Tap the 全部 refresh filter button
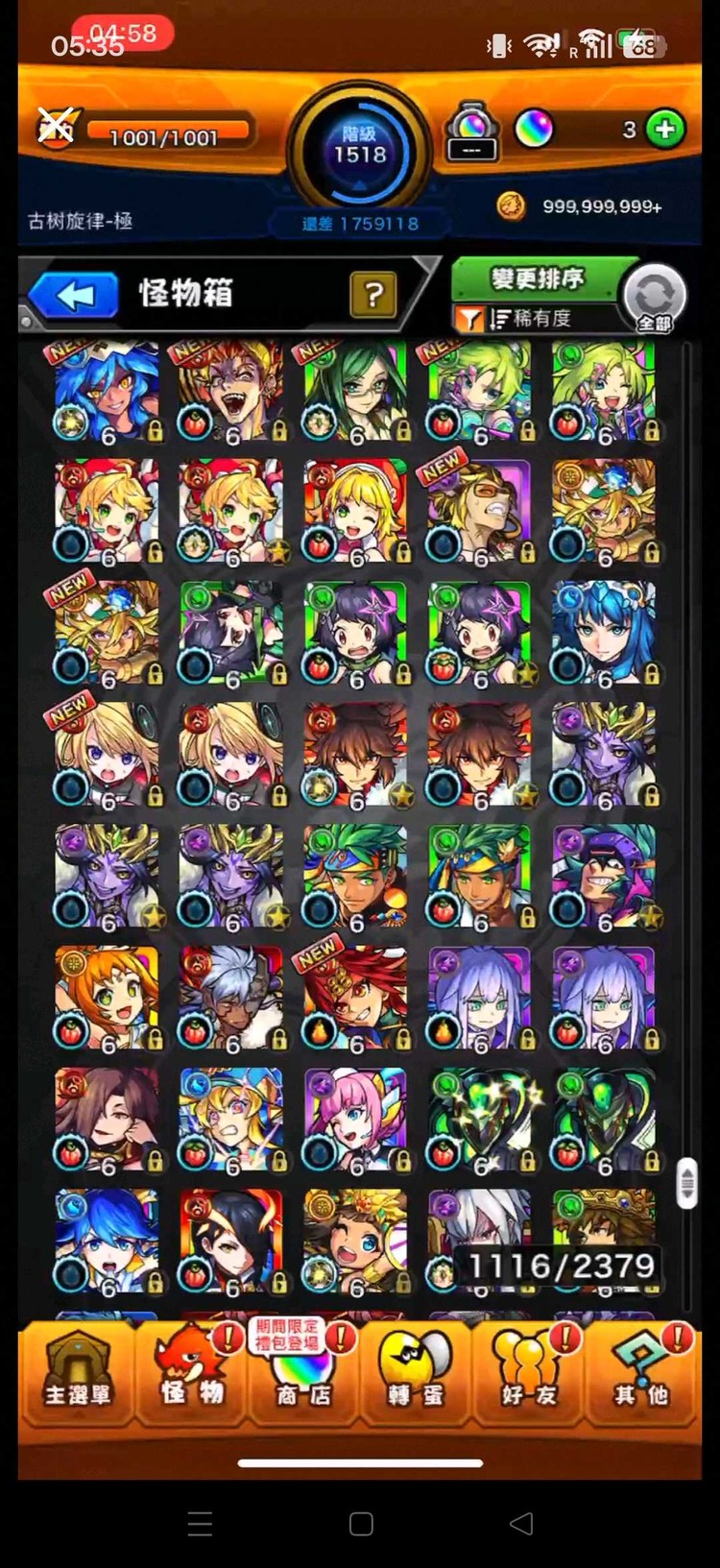The height and width of the screenshot is (1568, 720). [x=655, y=298]
